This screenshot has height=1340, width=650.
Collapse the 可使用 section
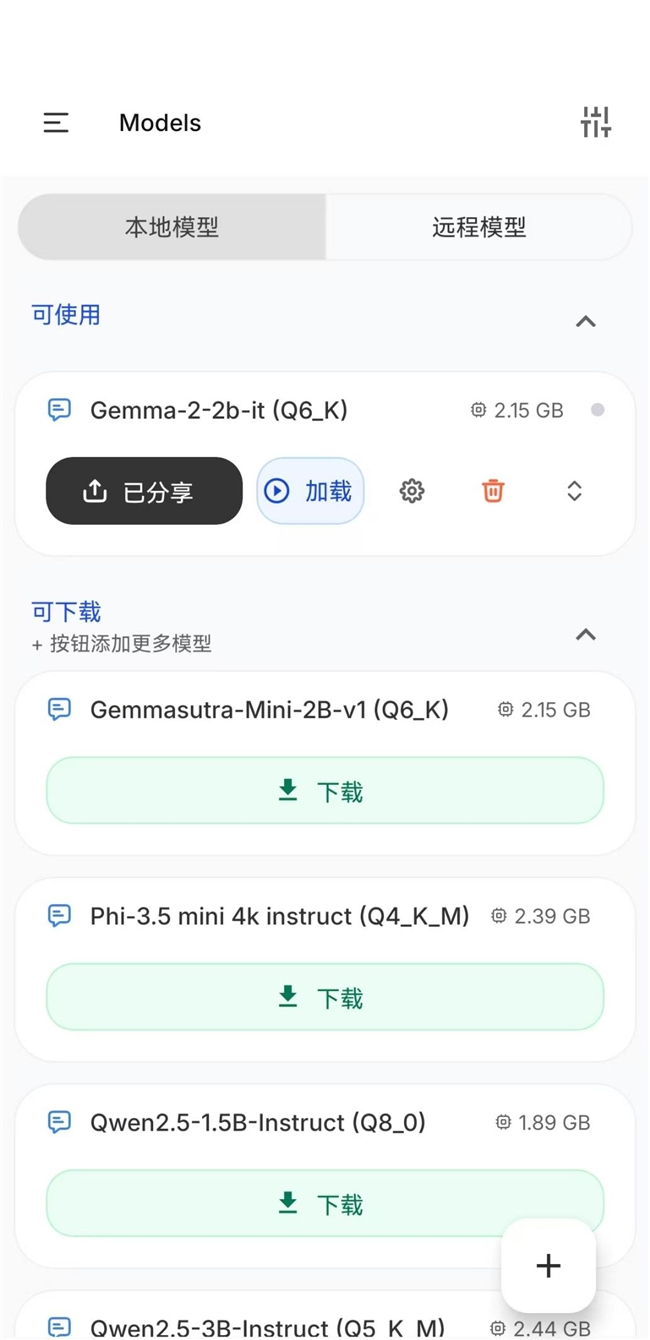(x=586, y=321)
